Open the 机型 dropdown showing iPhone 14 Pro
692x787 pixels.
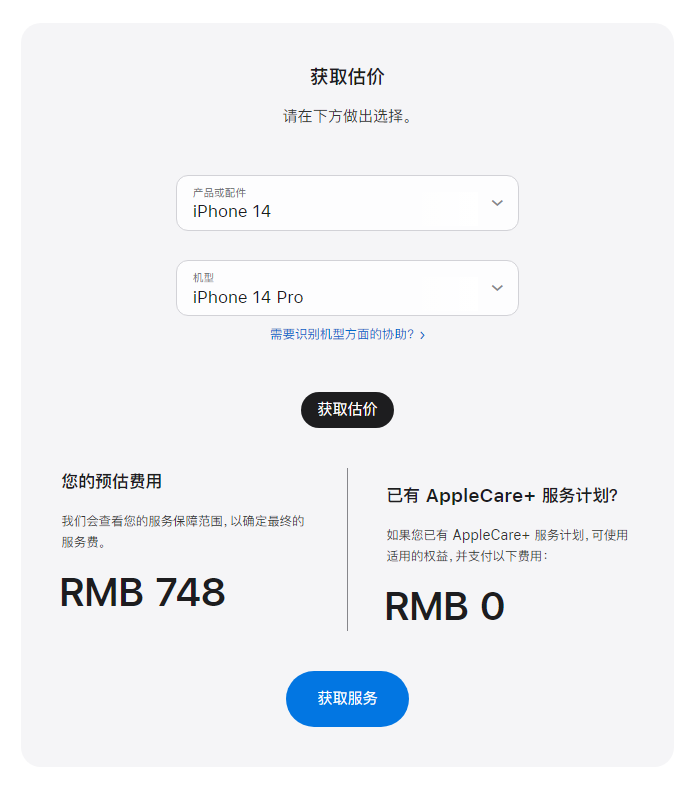pos(347,288)
